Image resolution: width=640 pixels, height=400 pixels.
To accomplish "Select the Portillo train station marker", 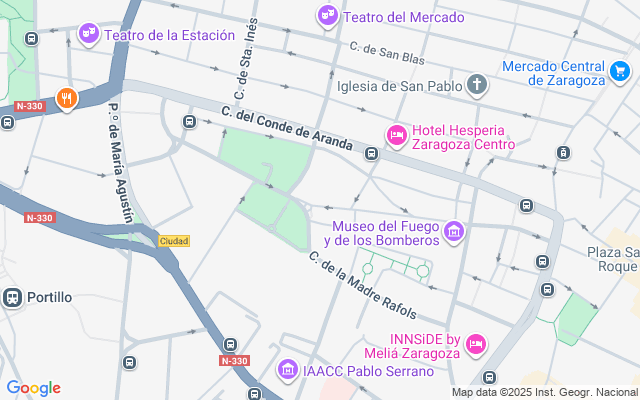I will (13, 297).
